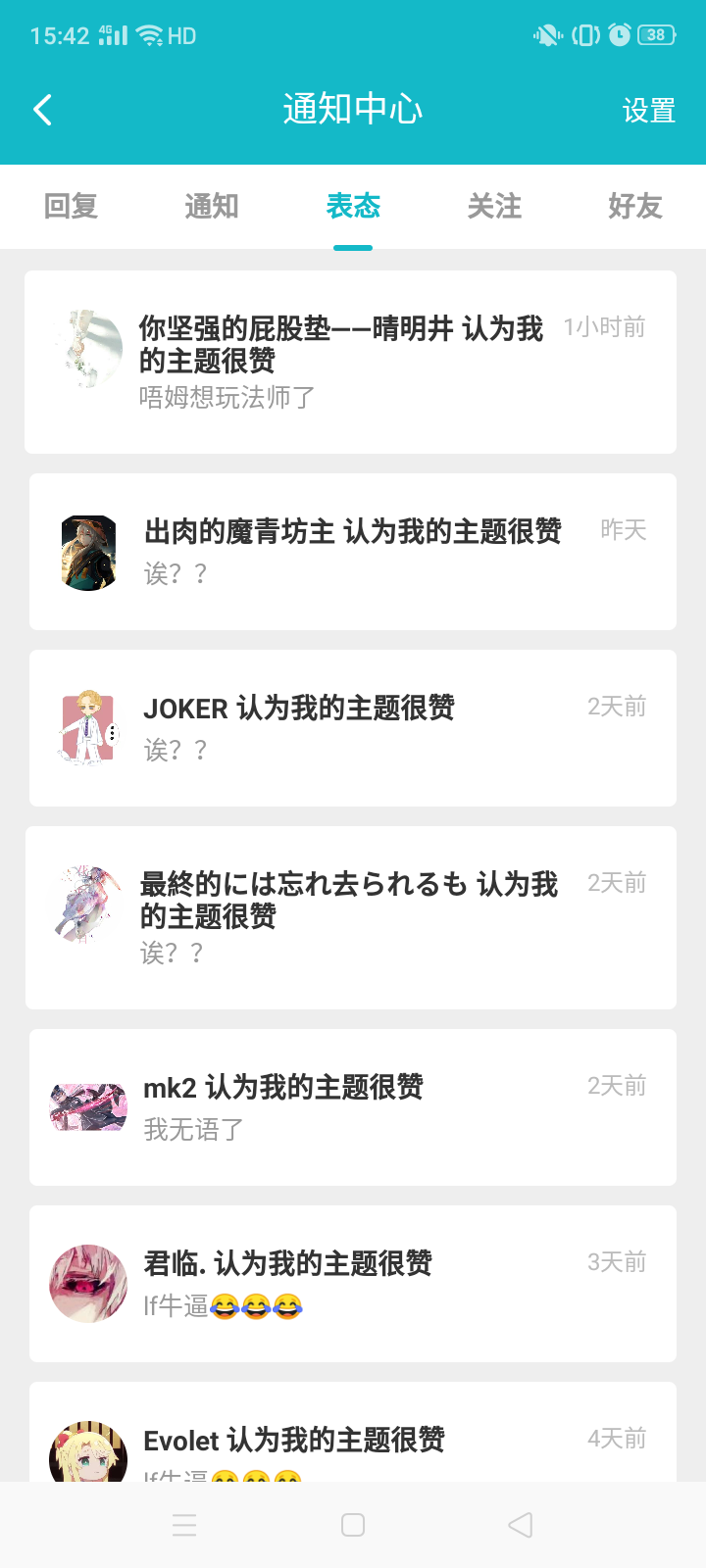
Task: Tap the alarm clock status icon
Action: pyautogui.click(x=621, y=33)
